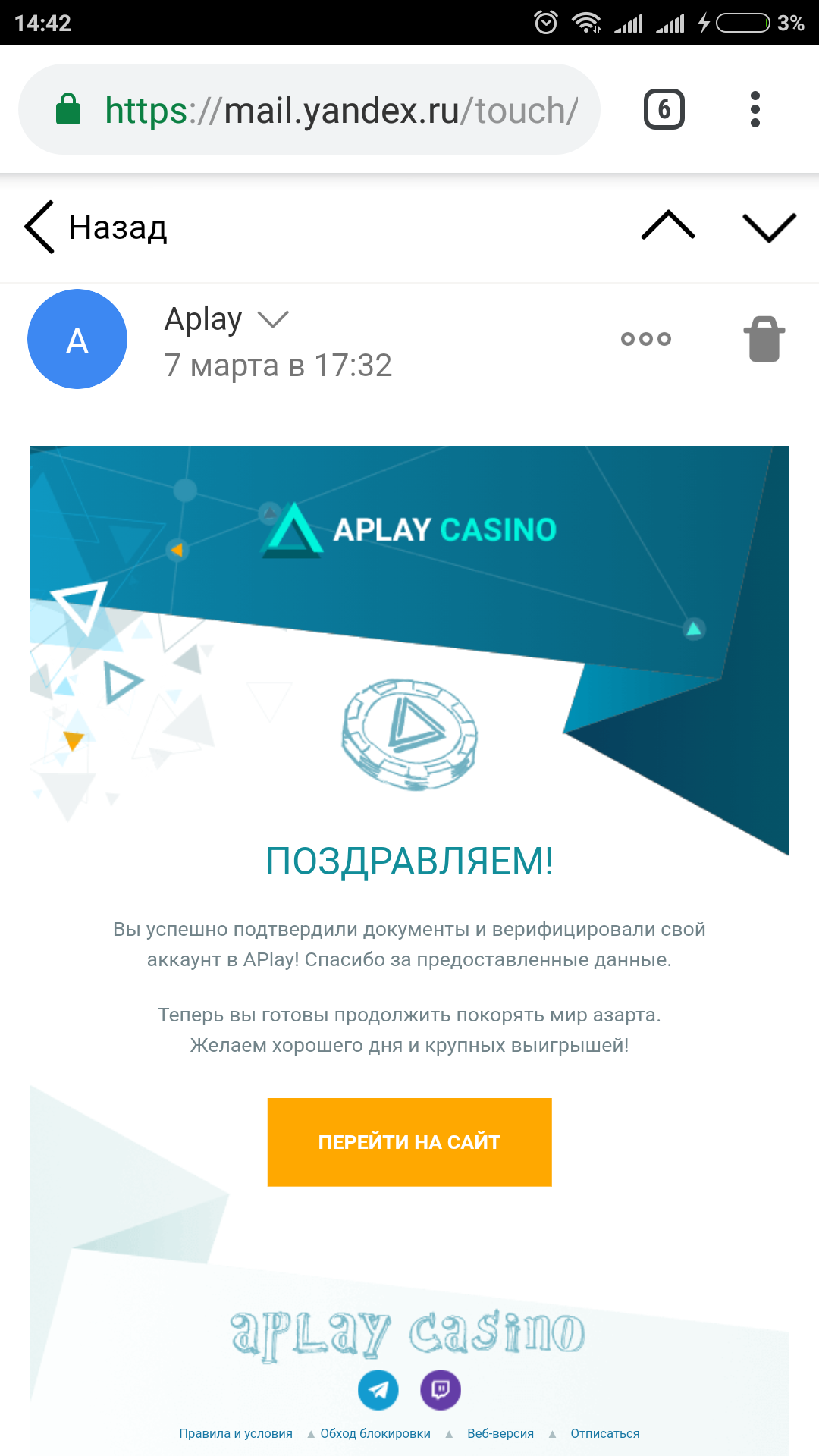Expand Aplay sender details

[274, 319]
